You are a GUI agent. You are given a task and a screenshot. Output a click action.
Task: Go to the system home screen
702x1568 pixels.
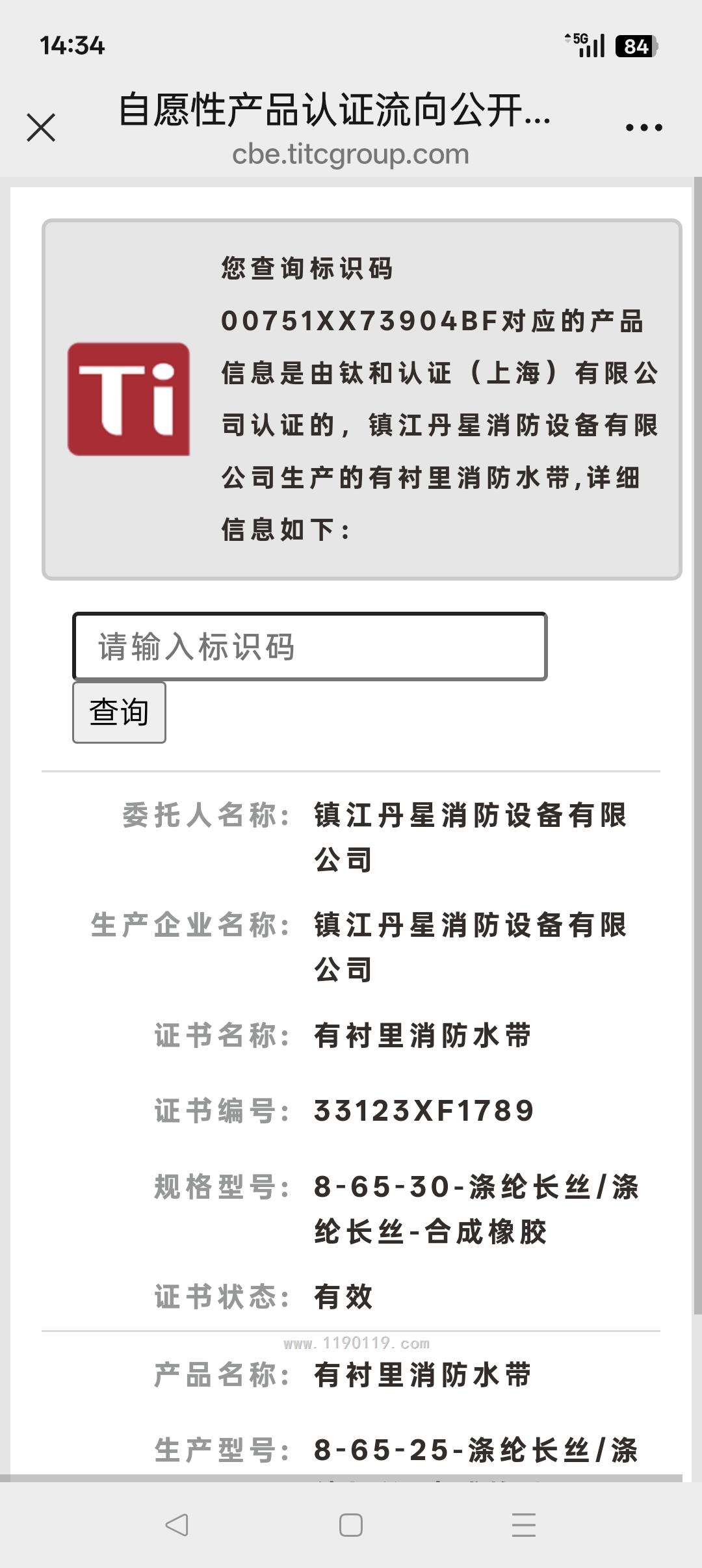(x=351, y=1524)
